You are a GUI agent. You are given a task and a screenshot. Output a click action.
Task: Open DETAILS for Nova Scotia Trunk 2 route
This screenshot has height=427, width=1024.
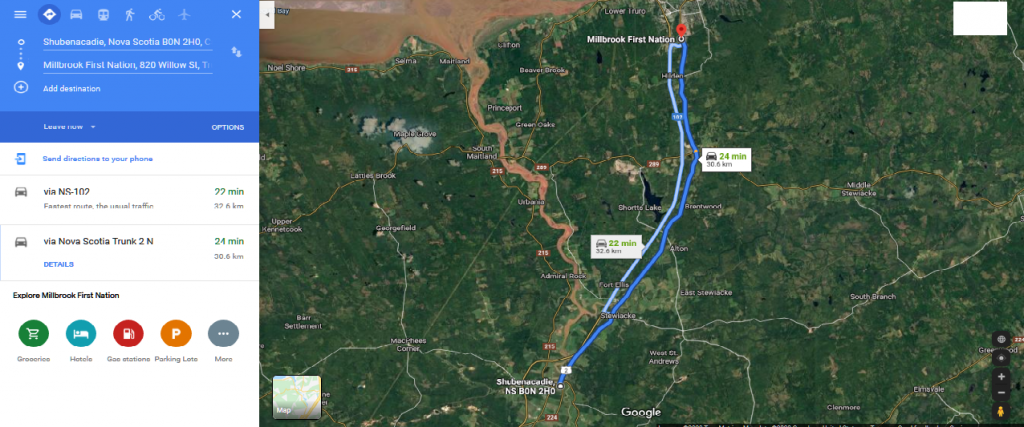click(58, 265)
